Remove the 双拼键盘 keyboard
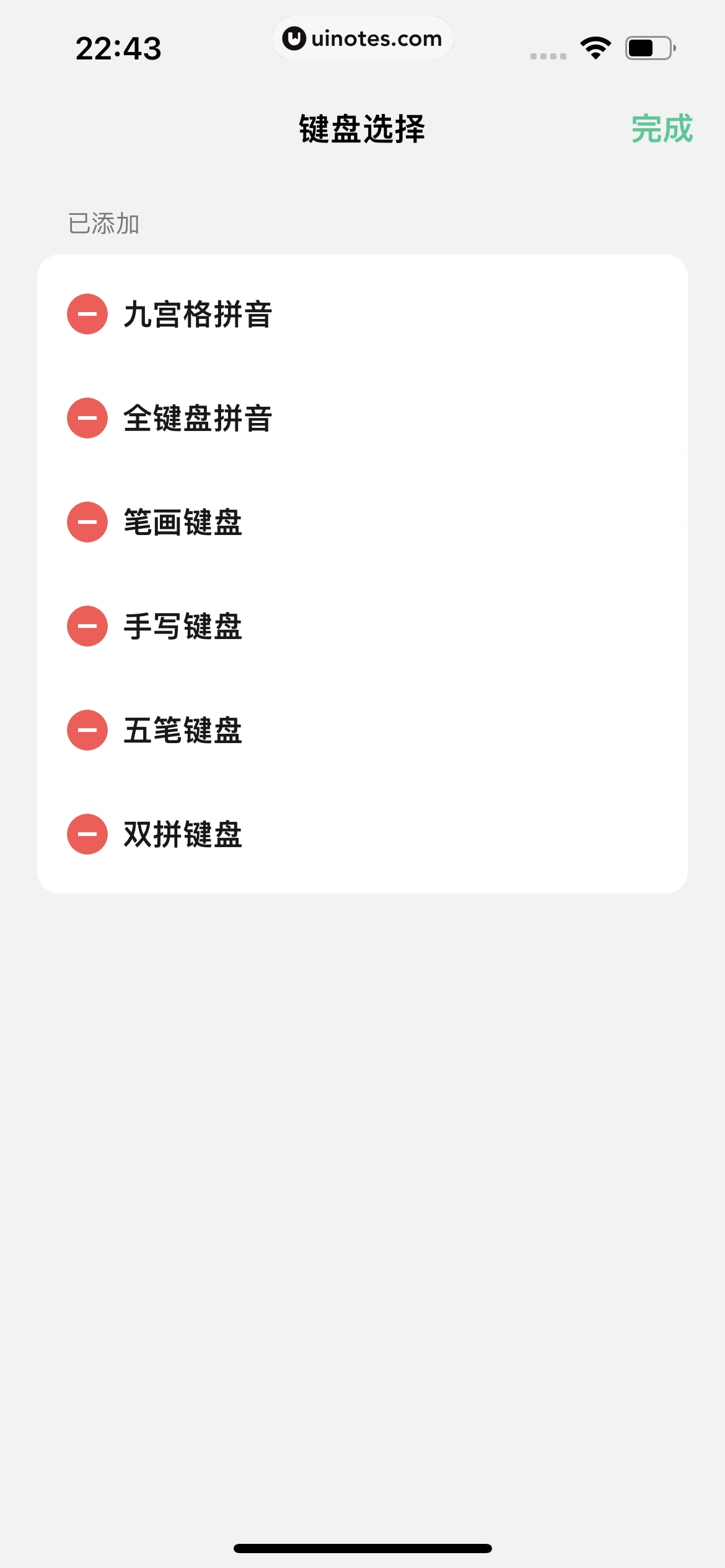725x1568 pixels. pyautogui.click(x=87, y=835)
